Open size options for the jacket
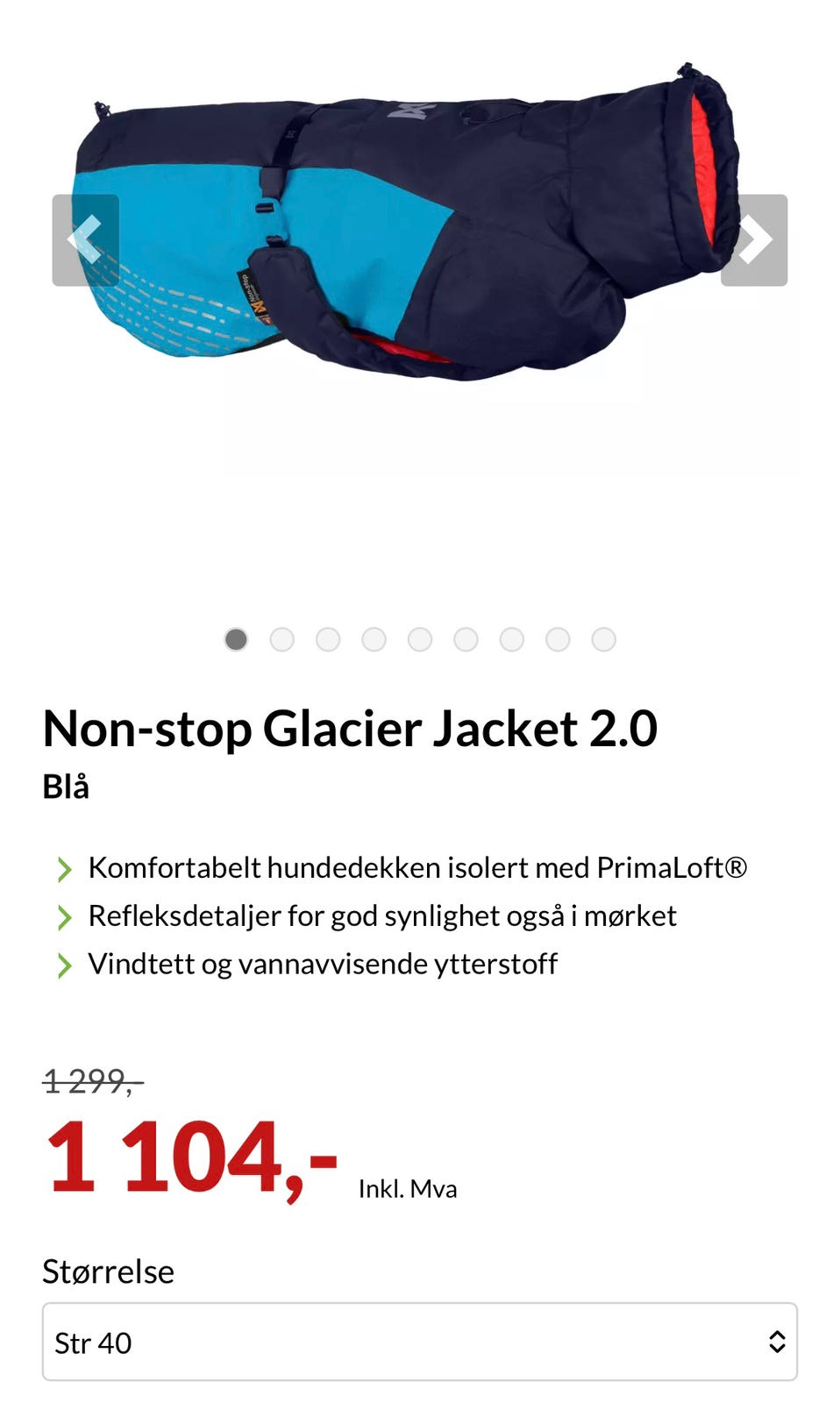 [420, 1343]
